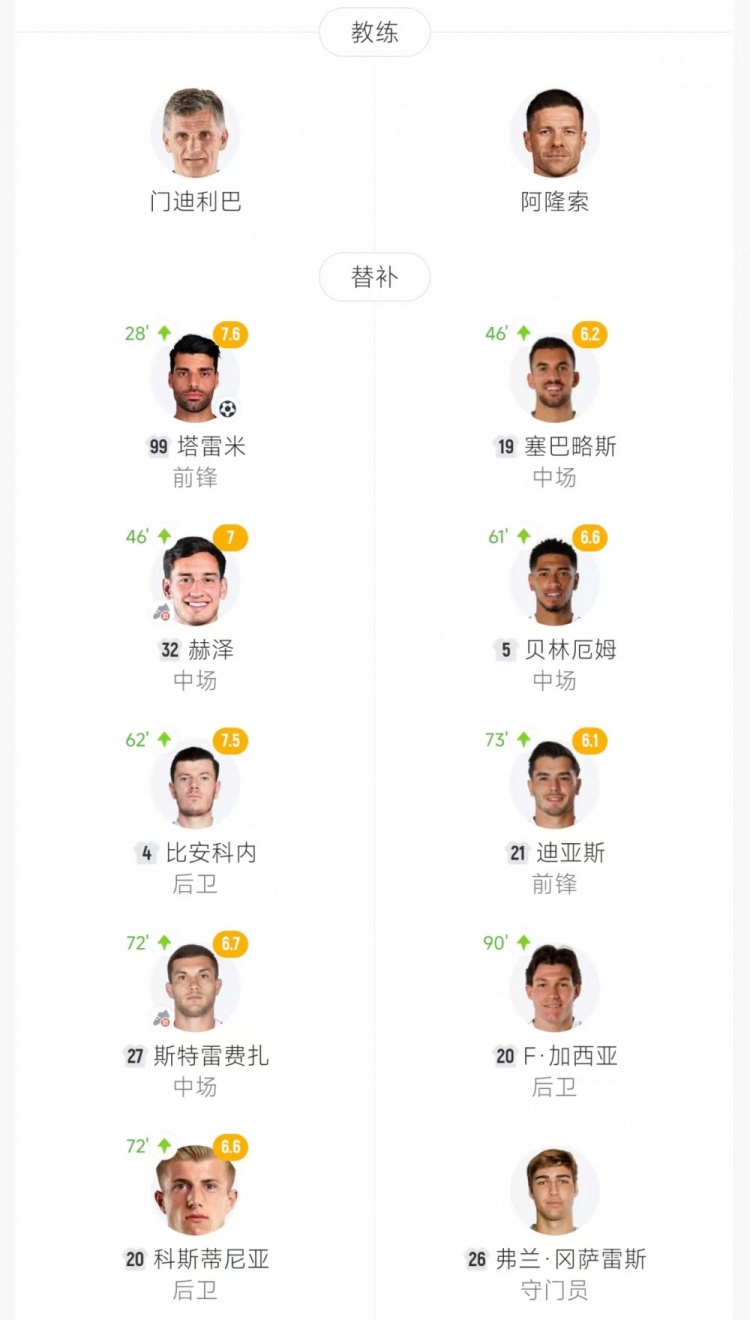Click the goal icon on 塔雷米's photo
The image size is (750, 1320).
[228, 411]
